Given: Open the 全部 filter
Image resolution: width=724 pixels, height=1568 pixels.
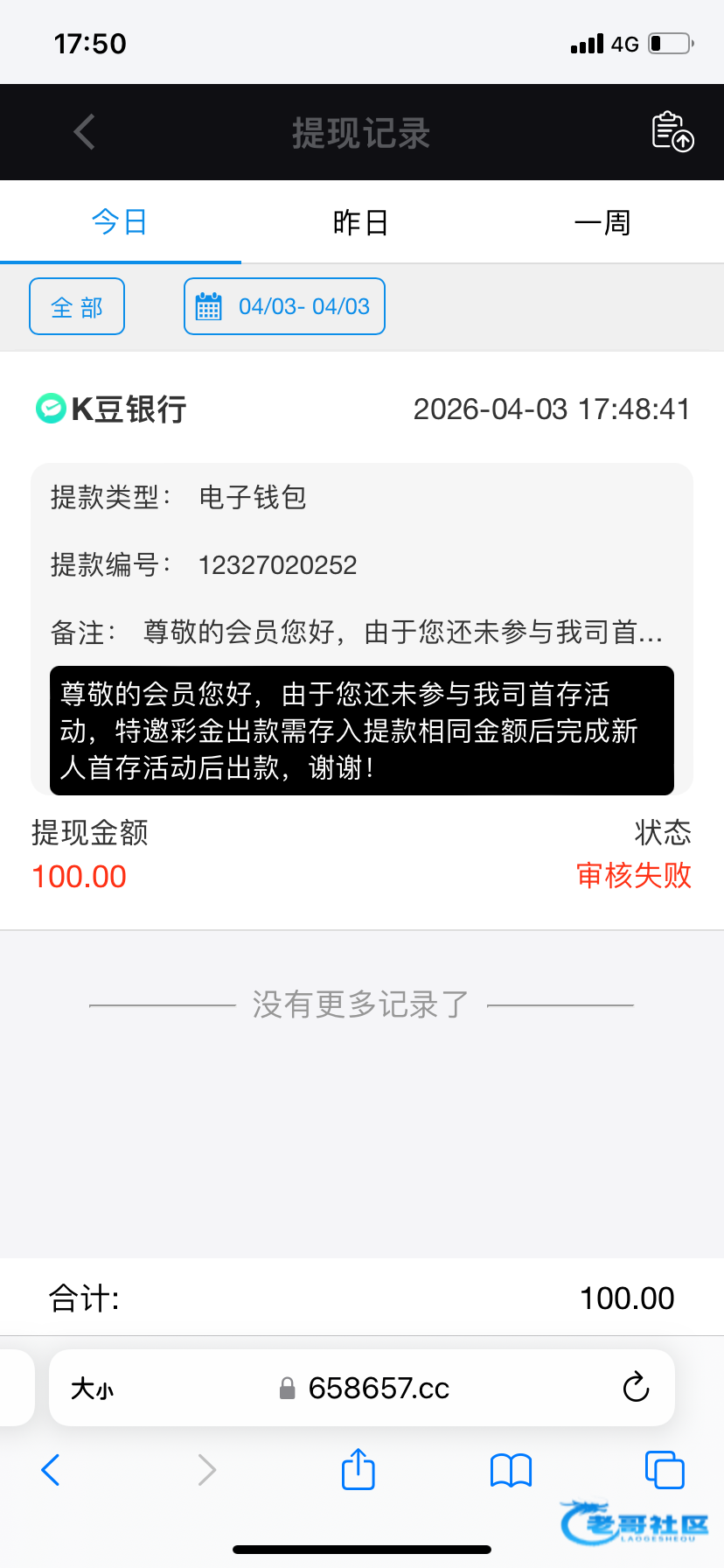Looking at the screenshot, I should tap(77, 307).
